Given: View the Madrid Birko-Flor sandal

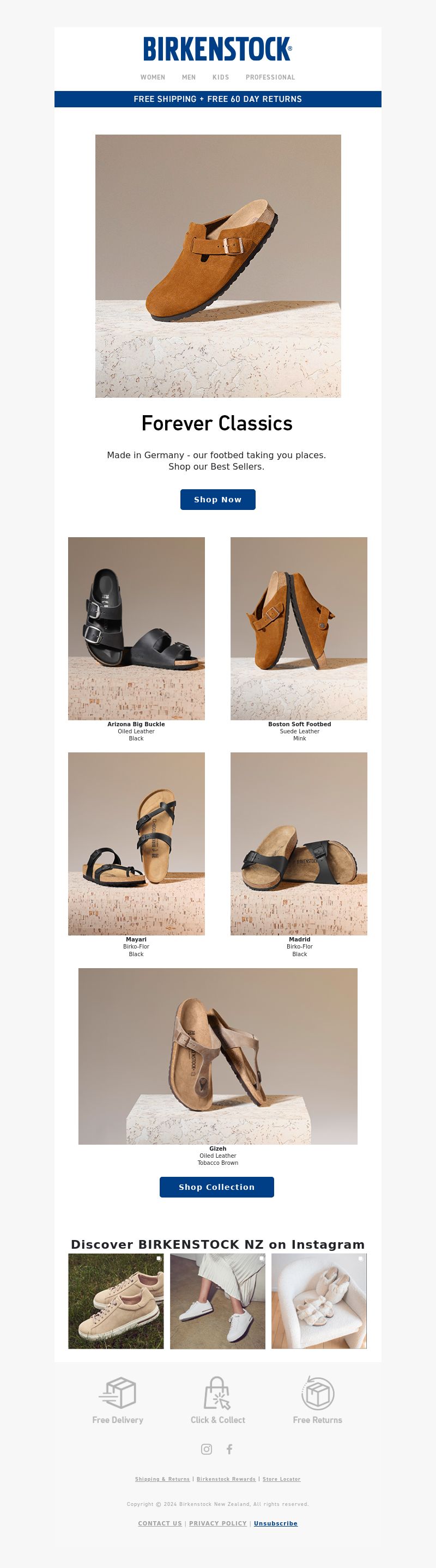Looking at the screenshot, I should click(298, 843).
